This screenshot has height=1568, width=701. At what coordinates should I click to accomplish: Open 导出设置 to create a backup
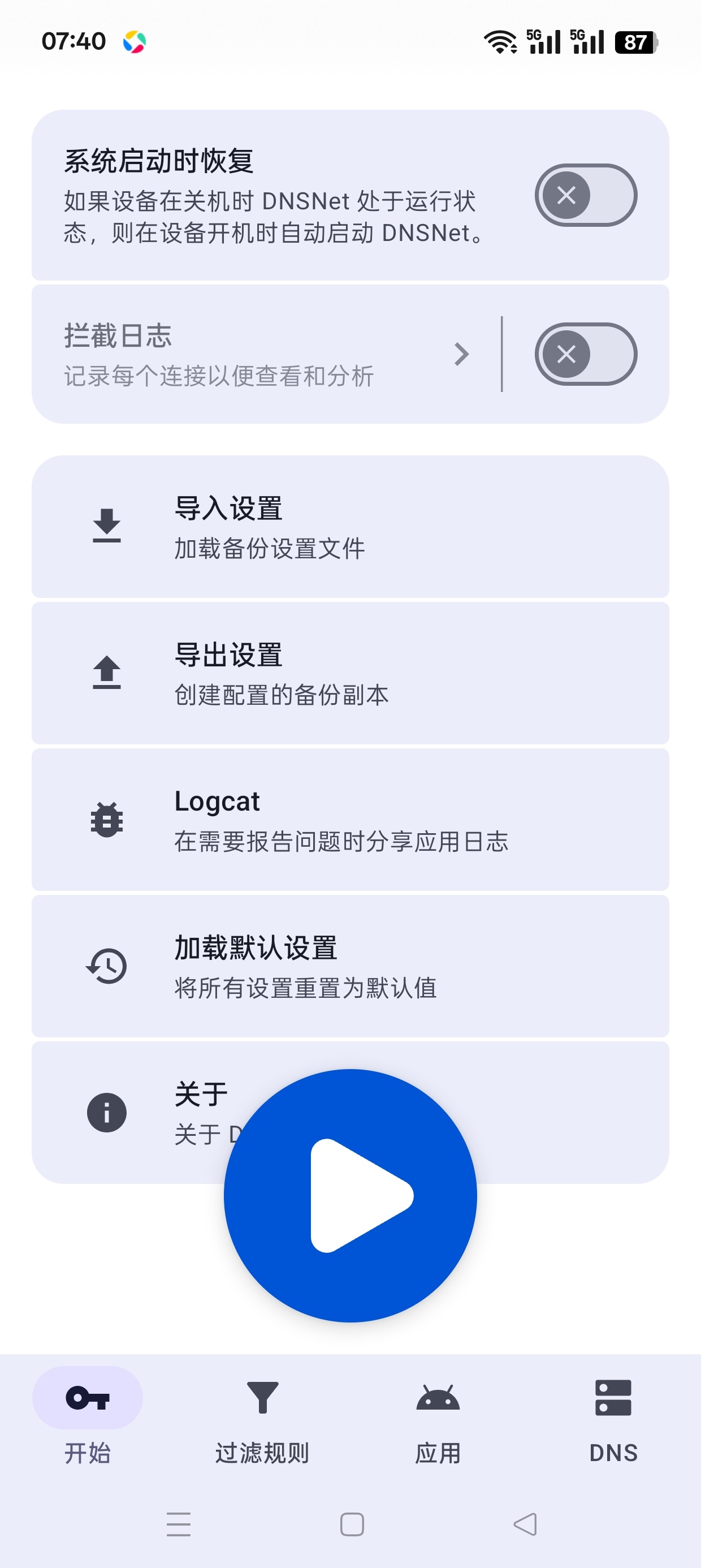click(x=350, y=673)
